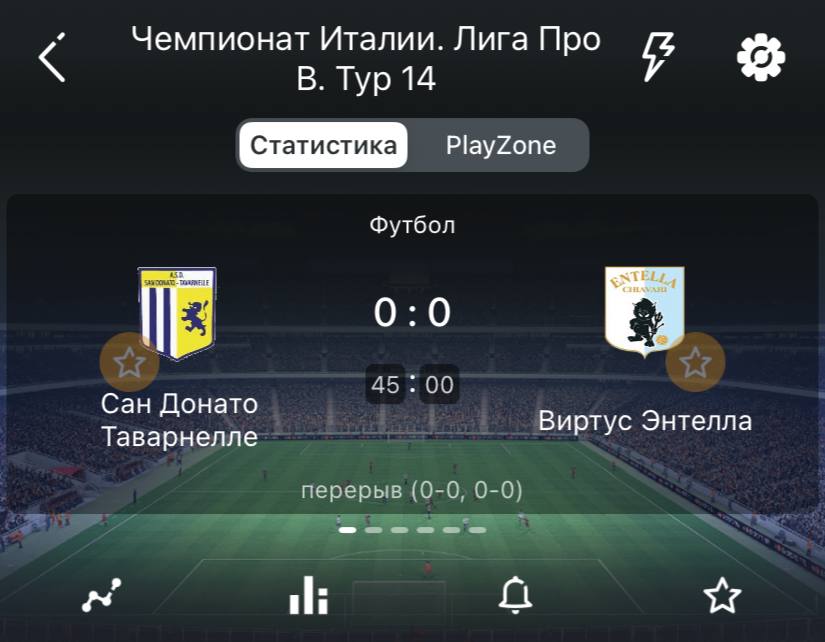Open the line graph icon
825x642 pixels.
pyautogui.click(x=102, y=596)
